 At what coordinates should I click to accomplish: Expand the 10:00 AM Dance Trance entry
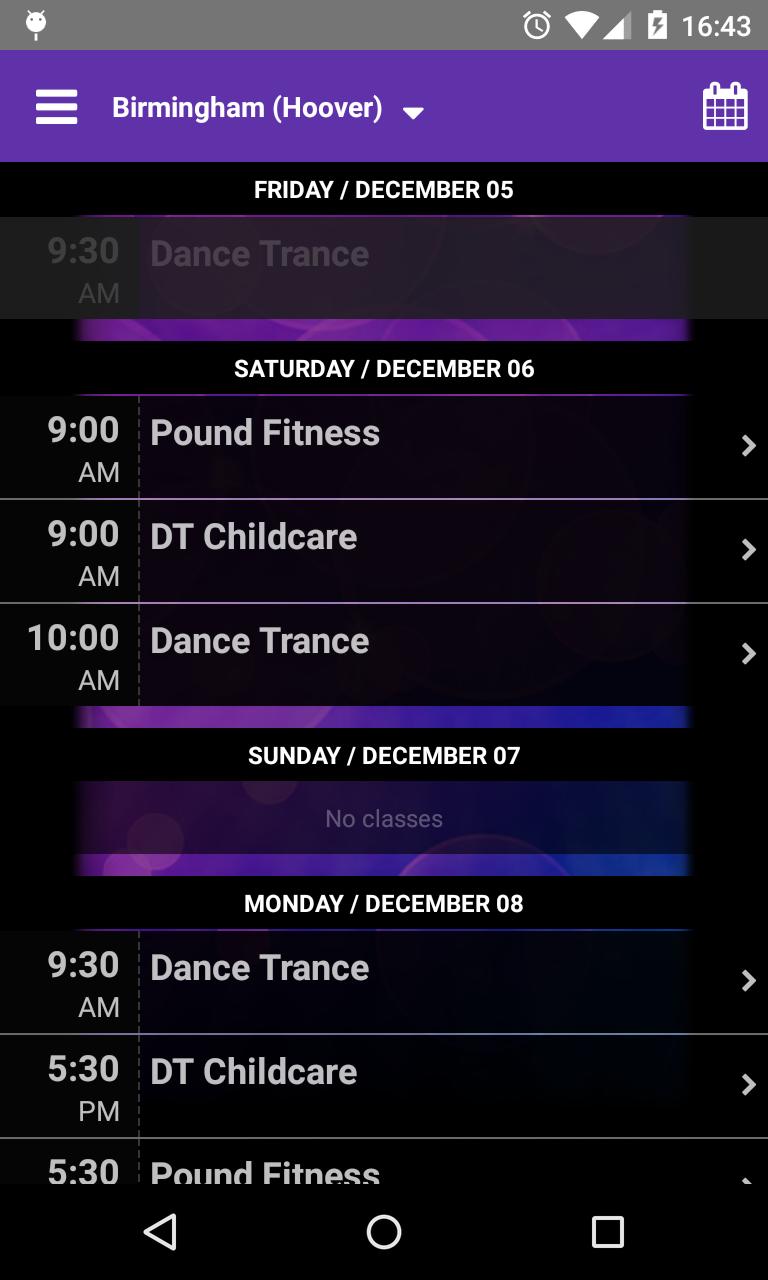click(x=384, y=655)
